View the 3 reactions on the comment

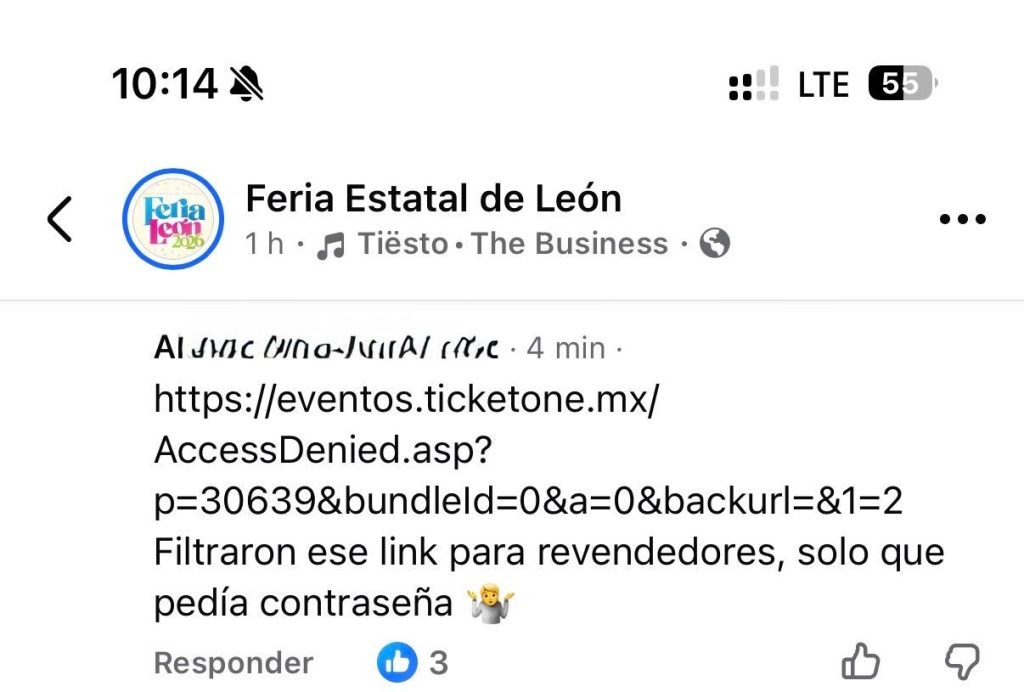(412, 662)
